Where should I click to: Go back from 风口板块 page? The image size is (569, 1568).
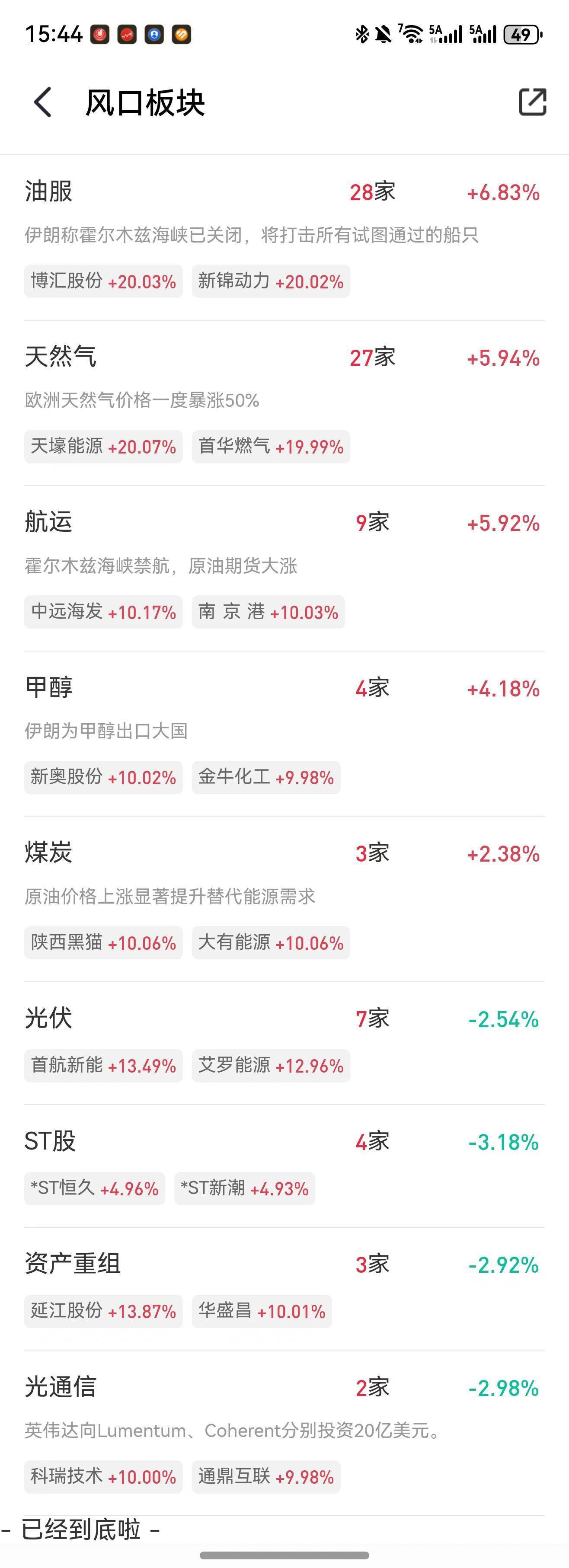[x=43, y=102]
